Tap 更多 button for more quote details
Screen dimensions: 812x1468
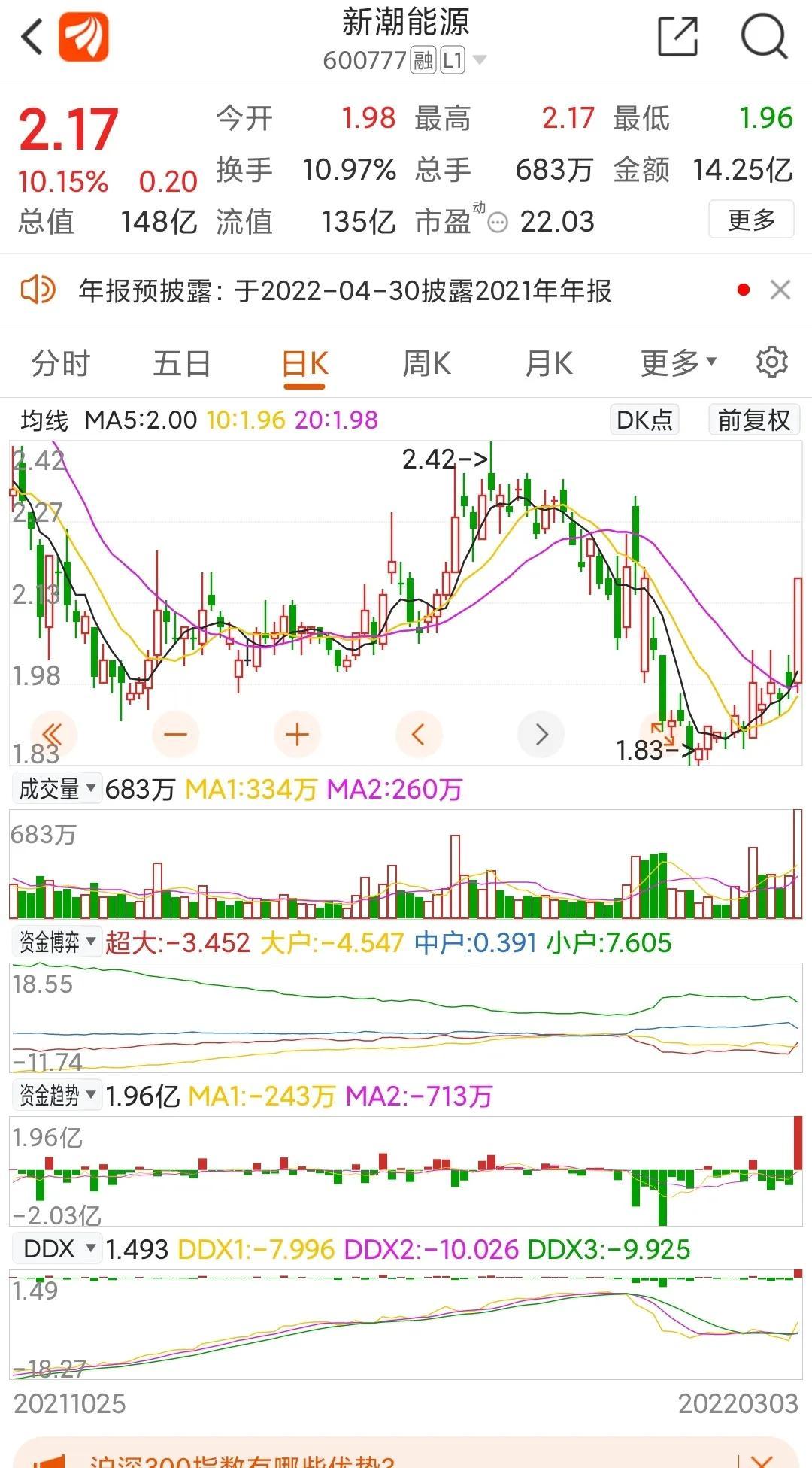pos(751,220)
